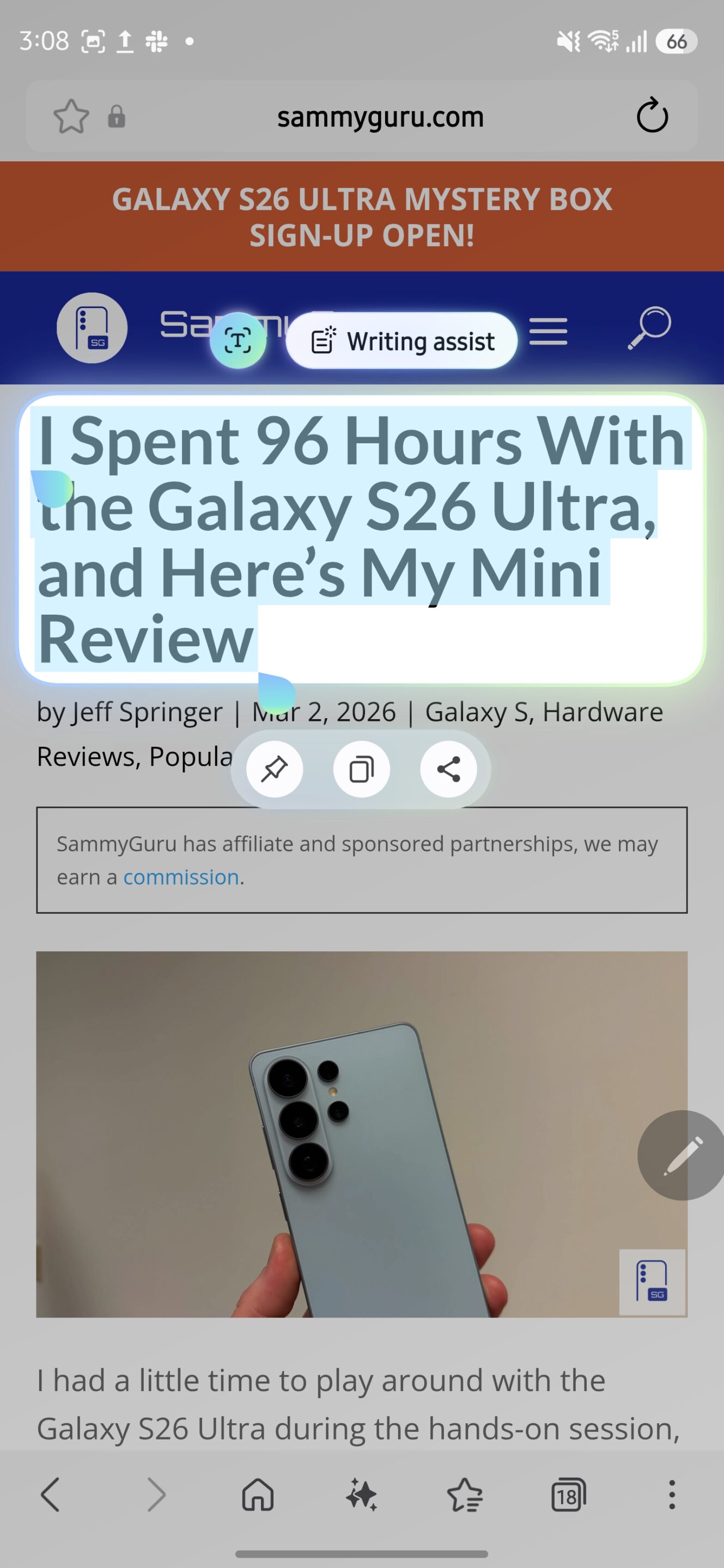Reload the sammyguru.com page
This screenshot has width=724, height=1568.
[652, 115]
